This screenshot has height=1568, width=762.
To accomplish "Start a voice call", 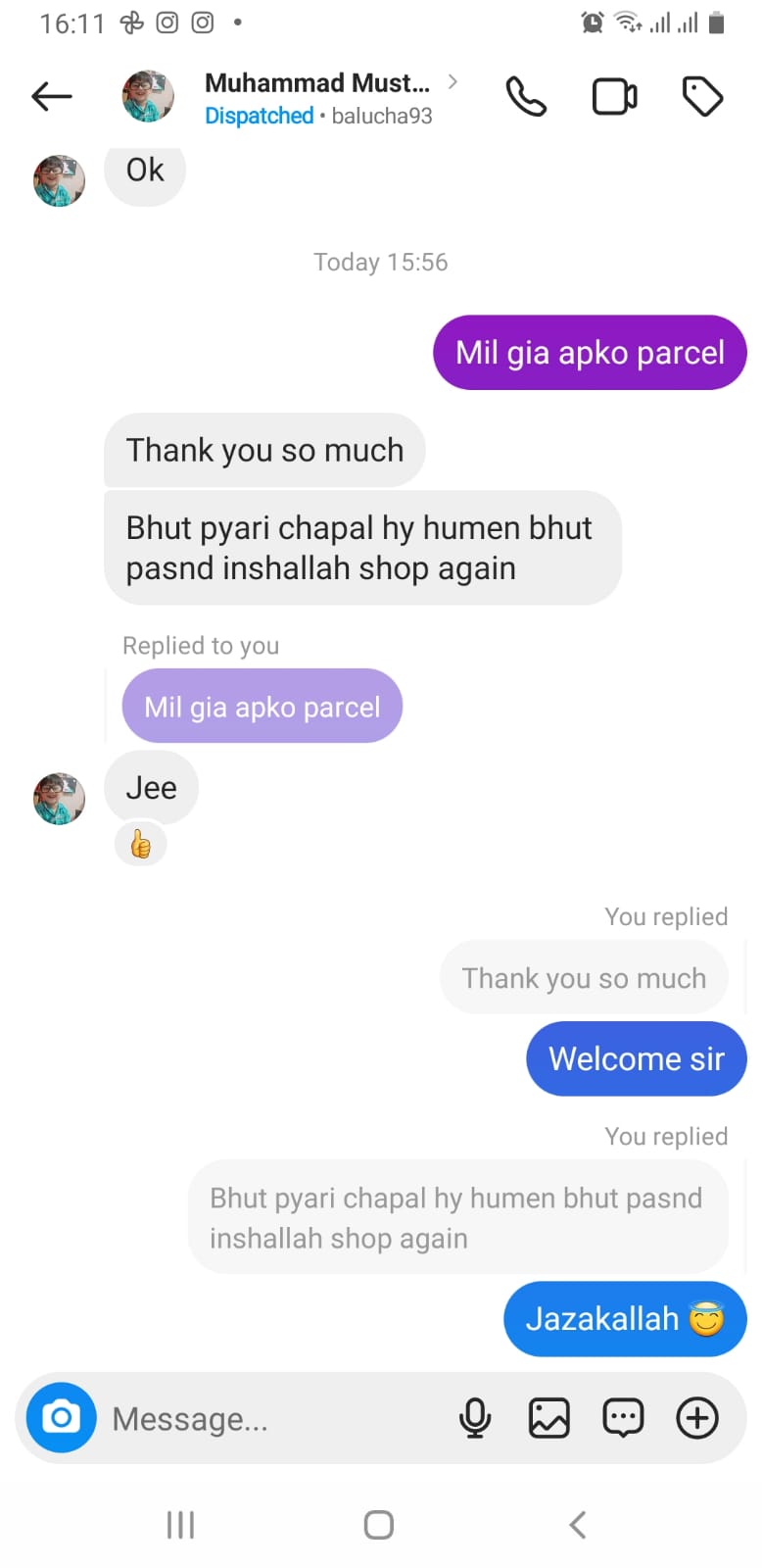I will [x=526, y=97].
